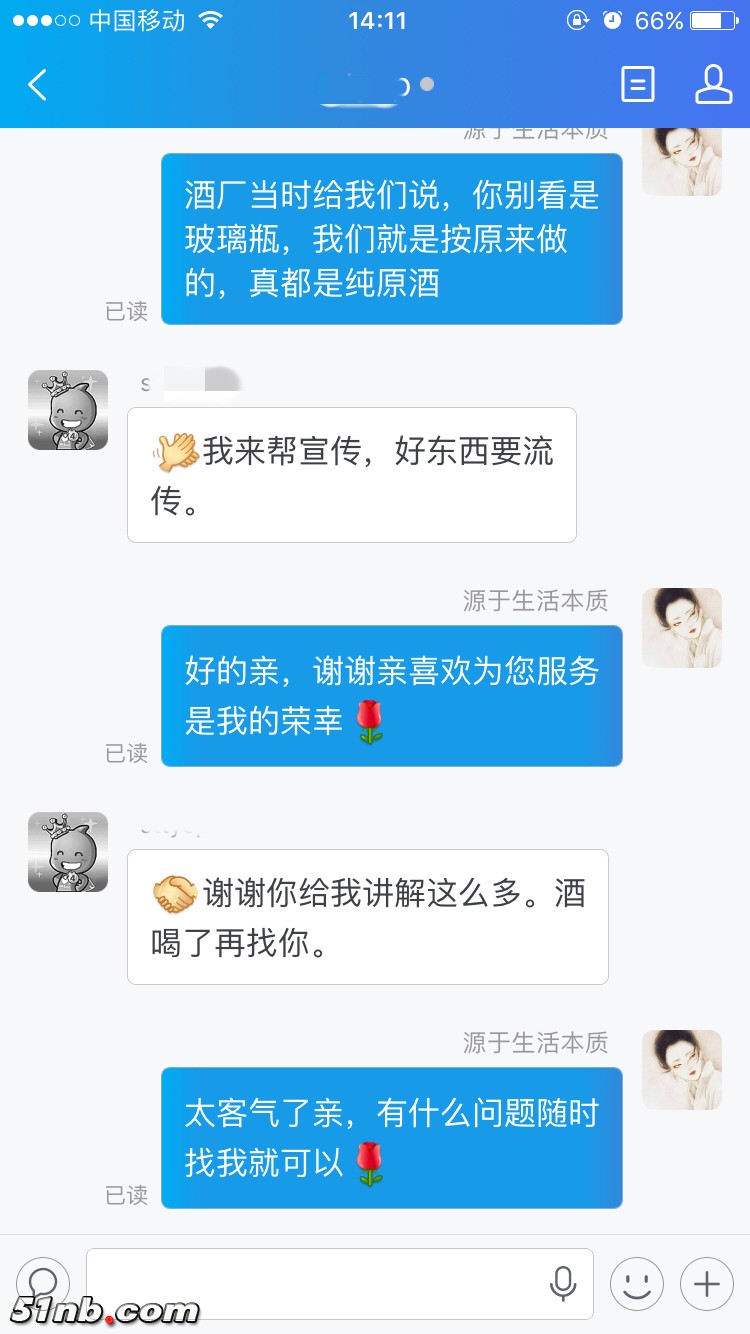The width and height of the screenshot is (750, 1334).
Task: Open sender avatar beside the 酒厂当时给我们说 message
Action: (x=681, y=160)
